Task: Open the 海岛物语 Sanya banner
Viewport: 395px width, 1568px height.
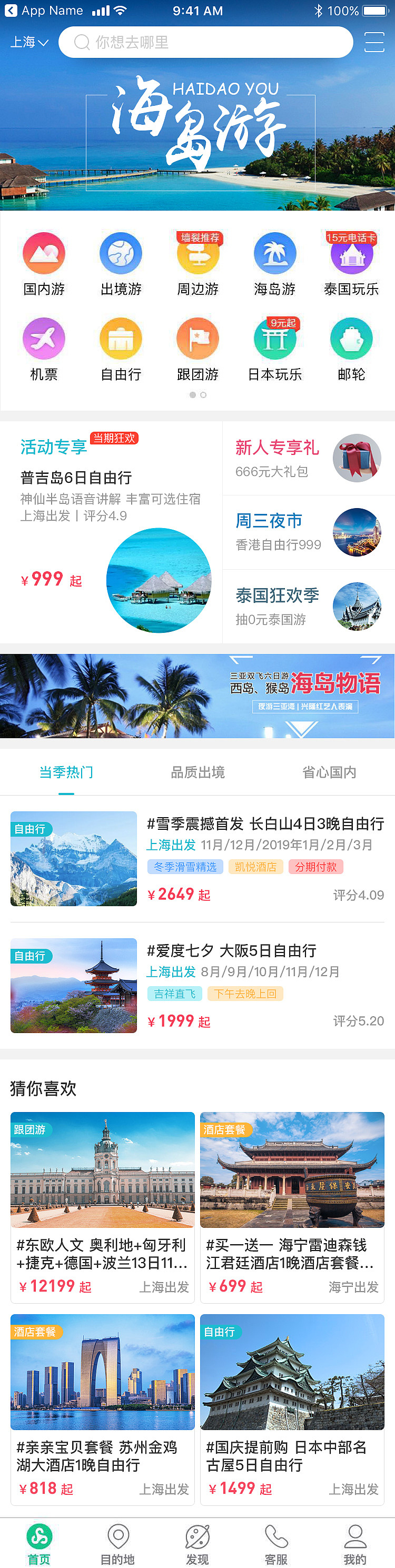Action: [x=197, y=696]
